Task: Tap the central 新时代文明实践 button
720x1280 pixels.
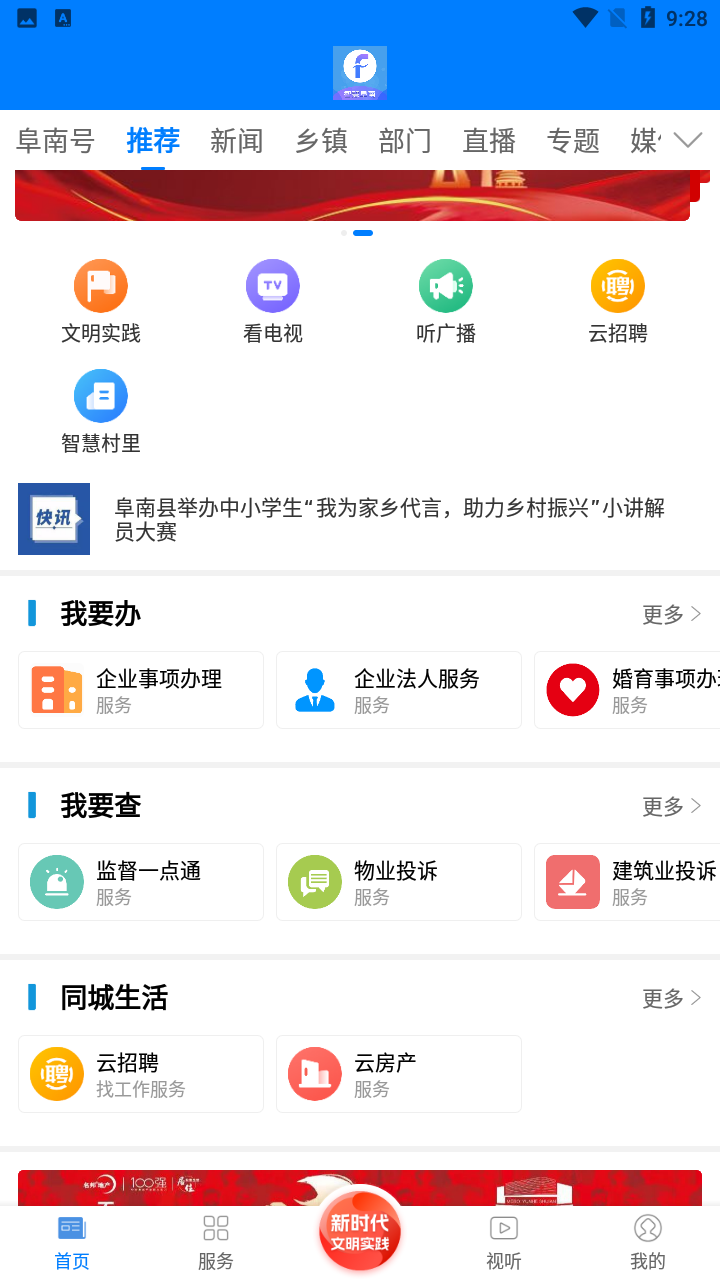Action: pyautogui.click(x=359, y=1232)
